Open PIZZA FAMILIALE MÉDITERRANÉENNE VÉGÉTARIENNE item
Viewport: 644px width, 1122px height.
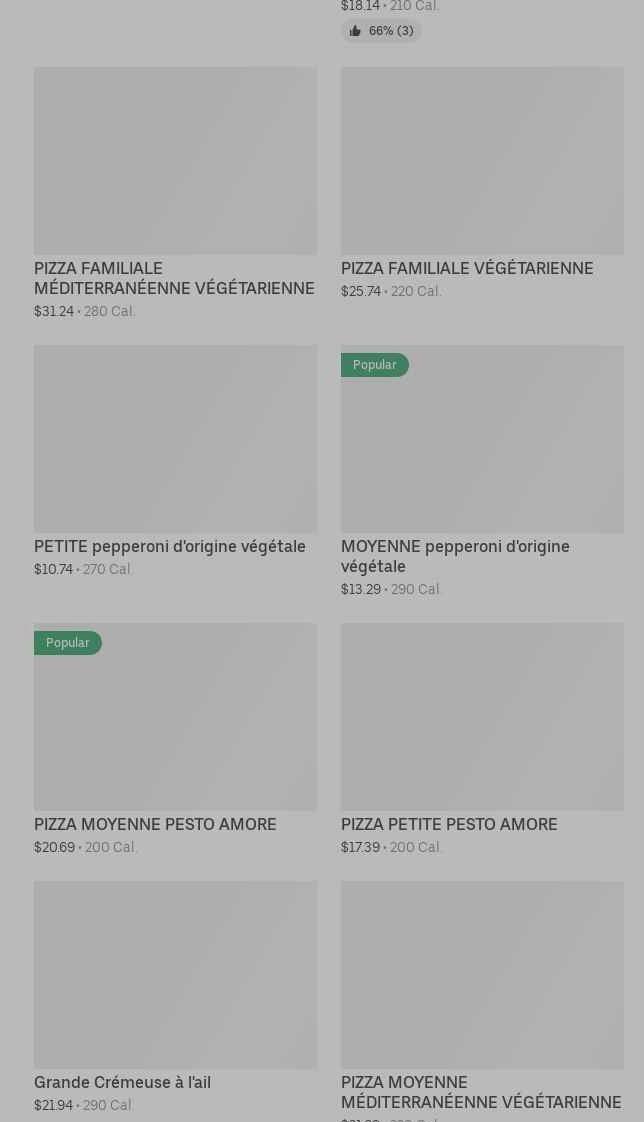[x=175, y=194]
